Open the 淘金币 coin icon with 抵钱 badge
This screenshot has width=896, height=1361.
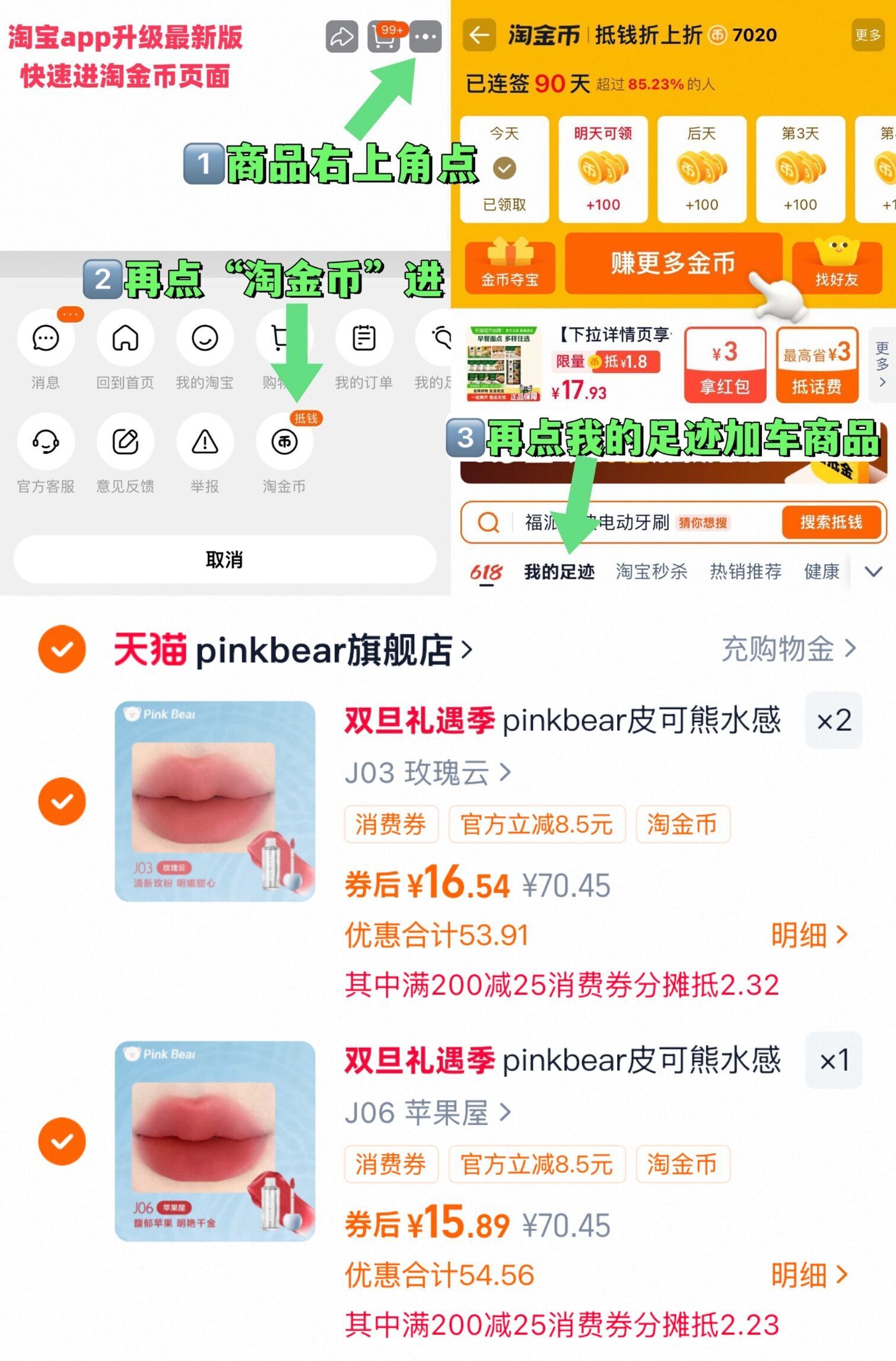[x=285, y=442]
